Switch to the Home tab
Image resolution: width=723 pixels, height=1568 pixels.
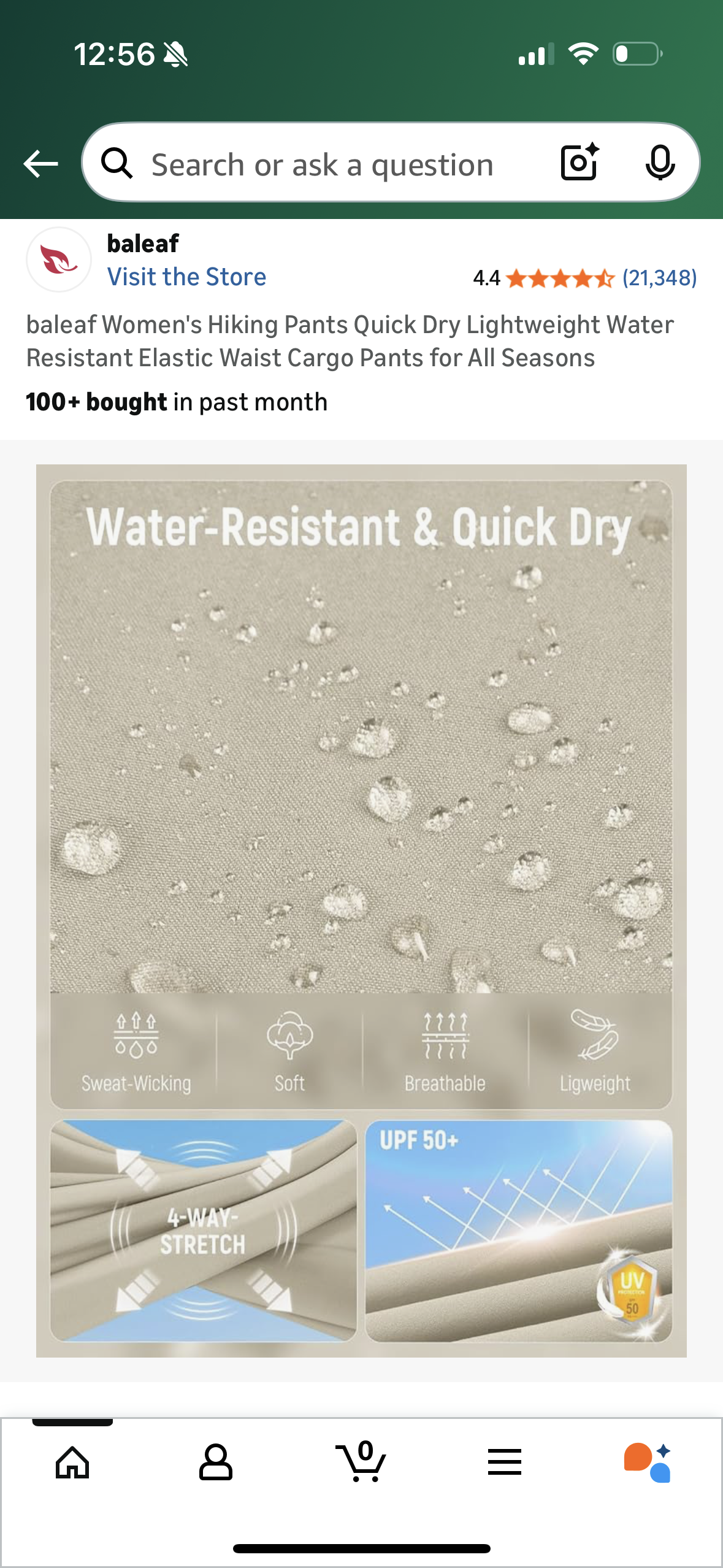click(72, 1462)
